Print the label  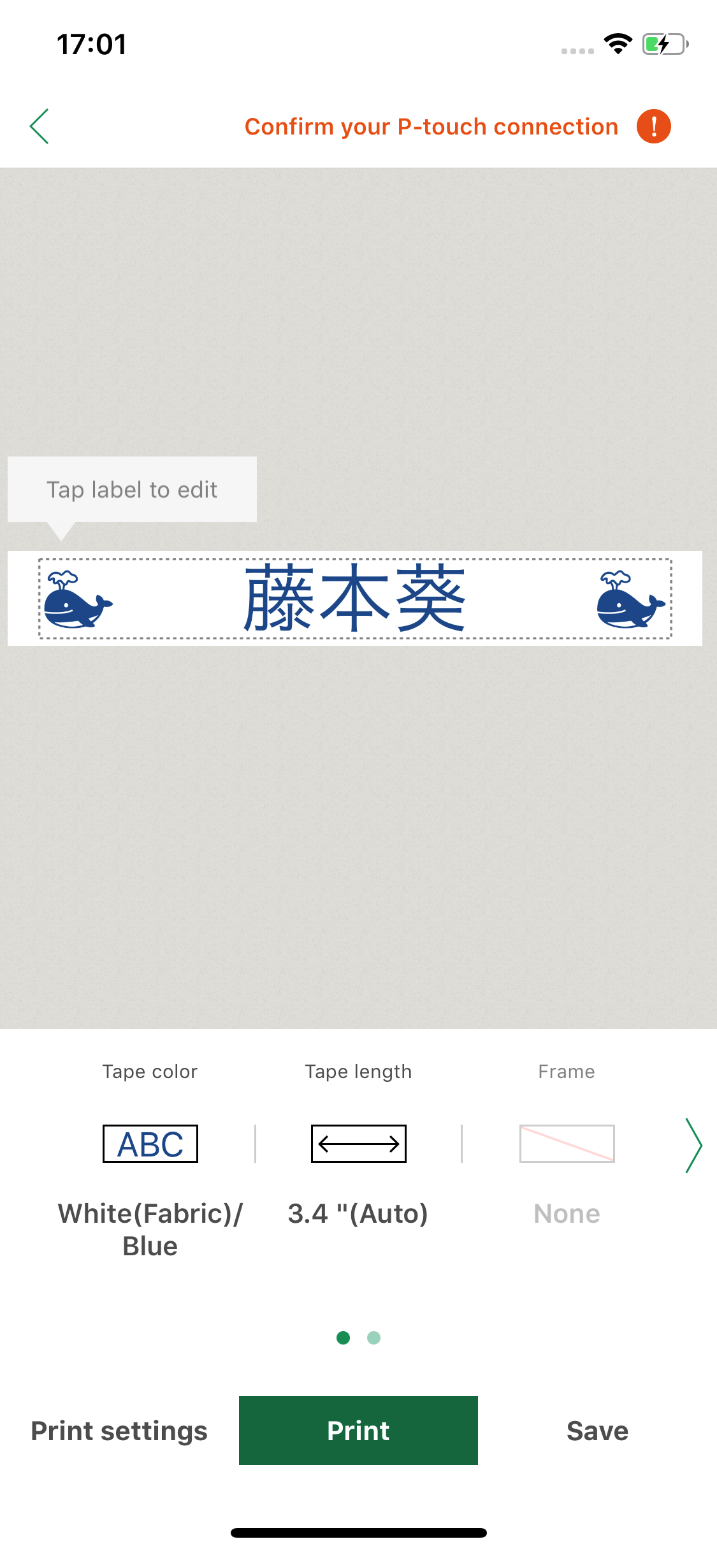pos(358,1431)
